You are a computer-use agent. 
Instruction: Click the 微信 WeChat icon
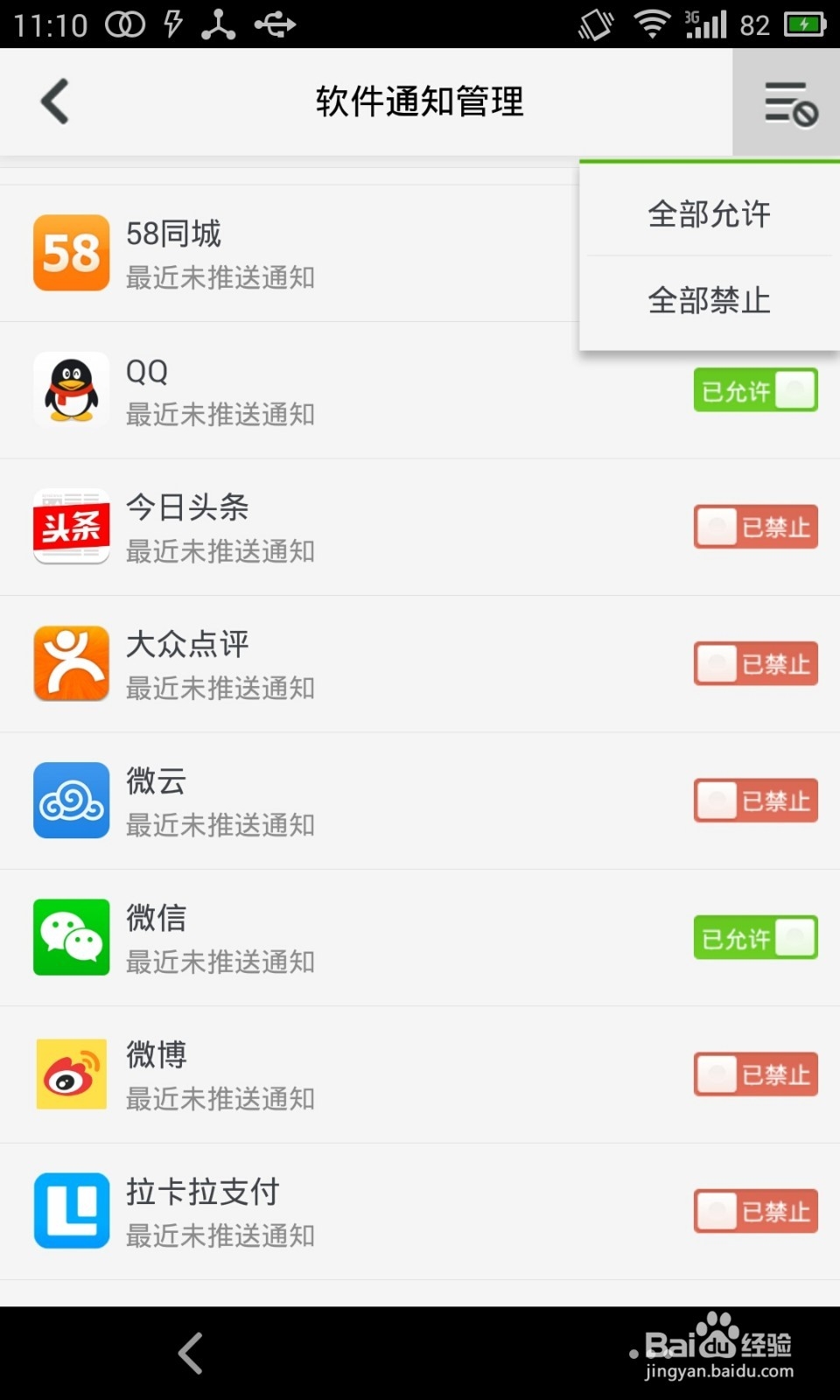71,937
